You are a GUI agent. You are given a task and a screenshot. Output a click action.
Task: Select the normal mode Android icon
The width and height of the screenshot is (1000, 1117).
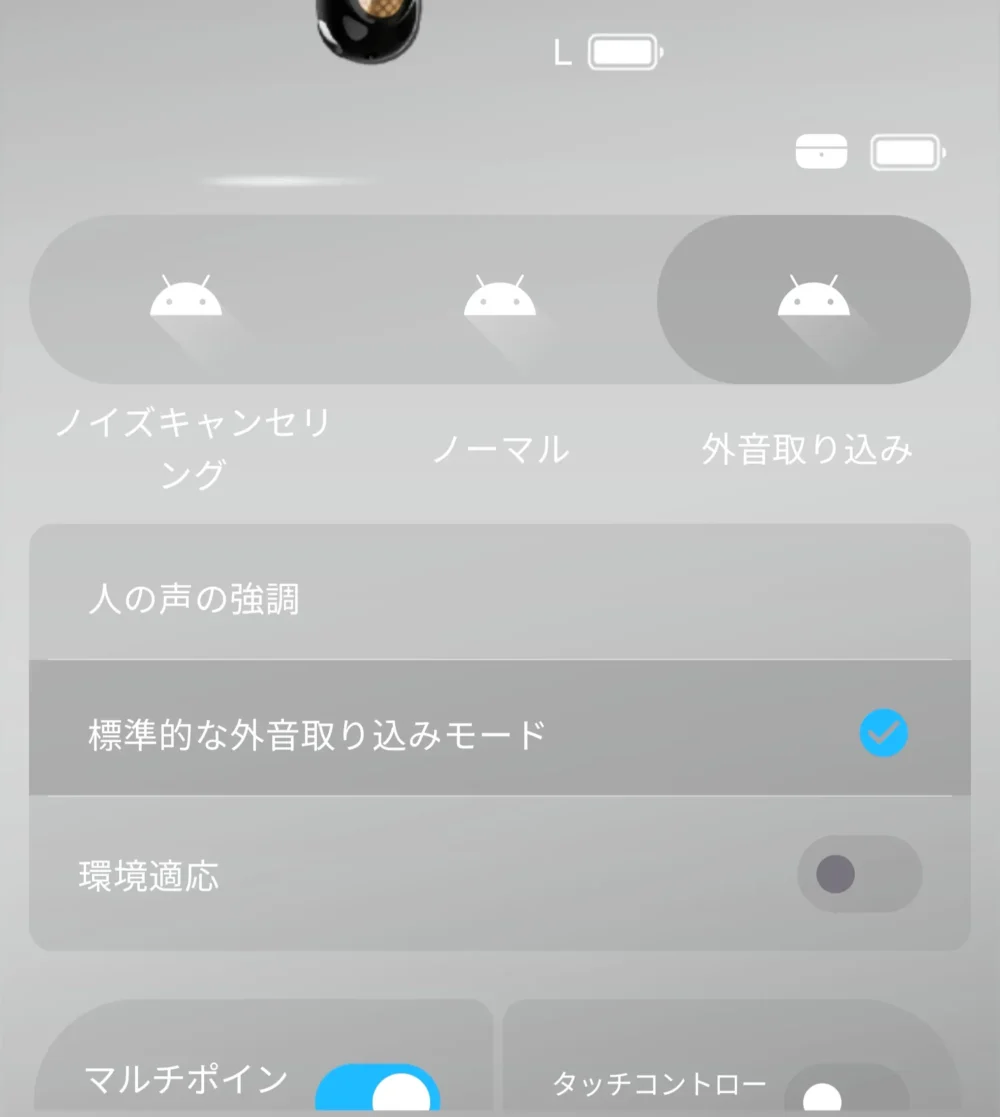click(x=500, y=297)
